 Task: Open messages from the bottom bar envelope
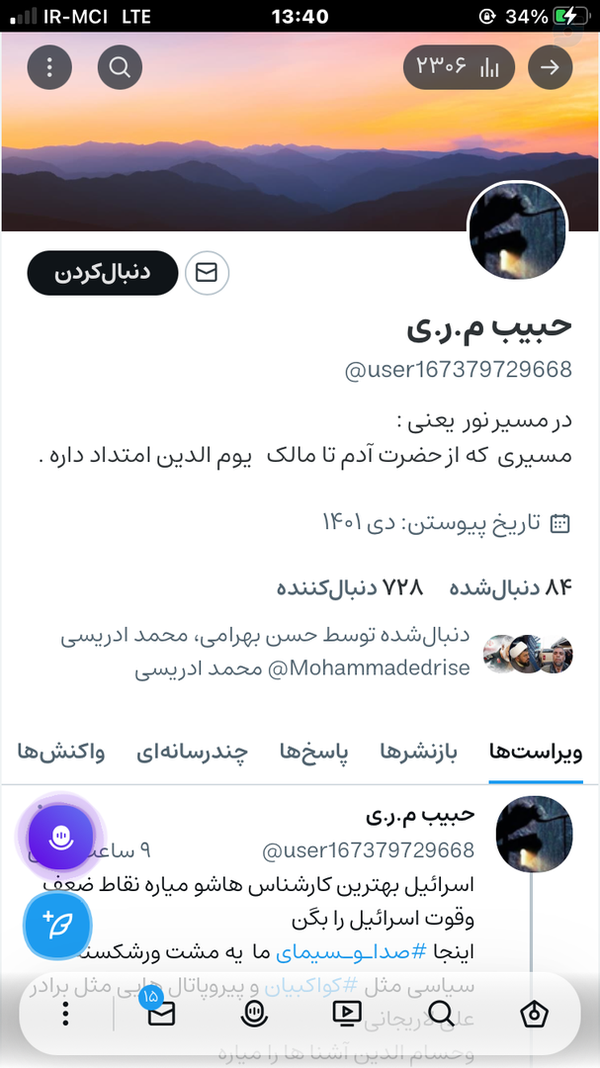[x=160, y=1014]
